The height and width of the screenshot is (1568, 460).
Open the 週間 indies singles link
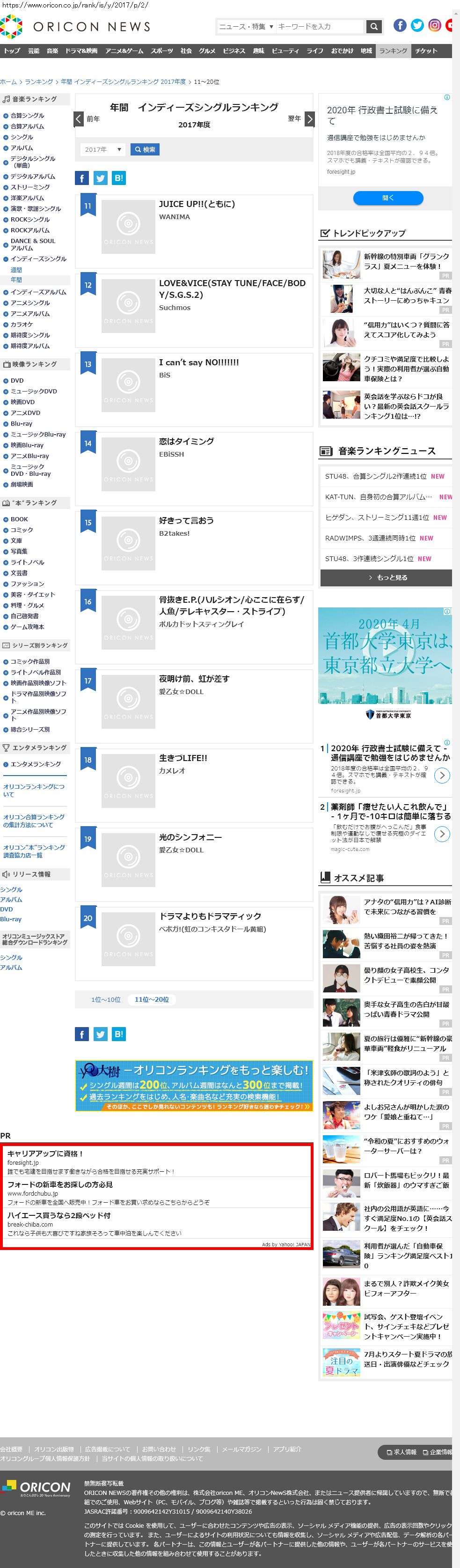tap(16, 270)
